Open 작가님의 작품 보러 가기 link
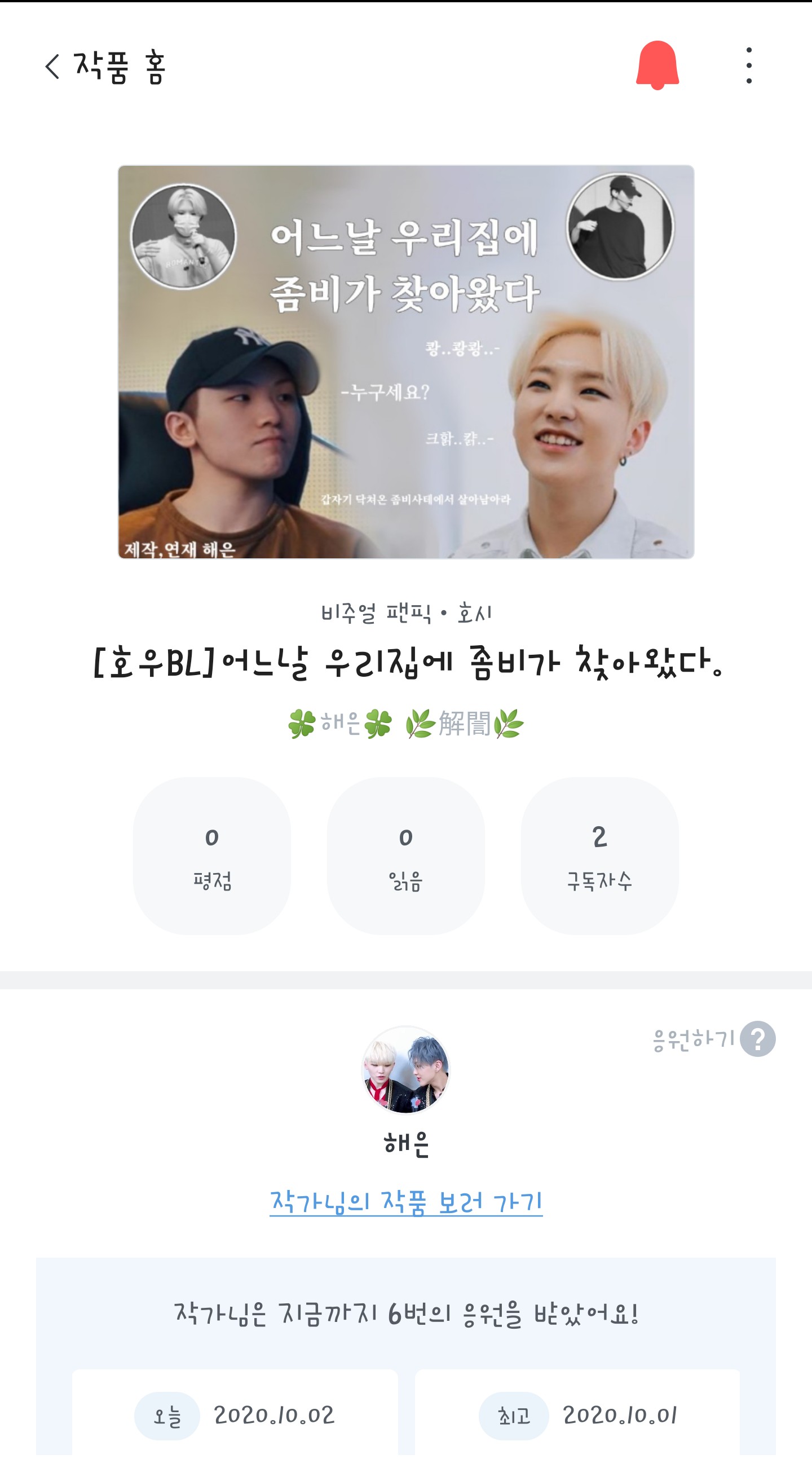Viewport: 812px width, 1459px height. pyautogui.click(x=405, y=1201)
